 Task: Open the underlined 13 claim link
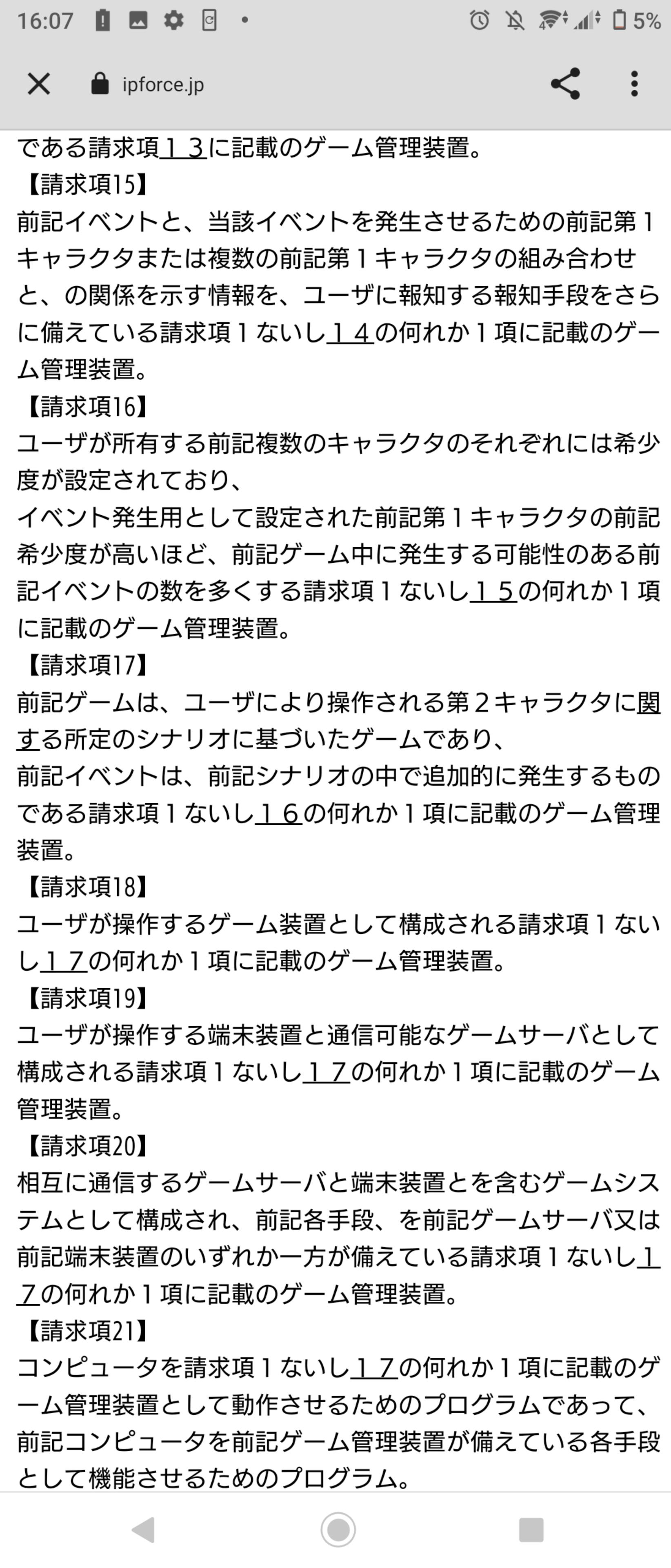[x=183, y=148]
